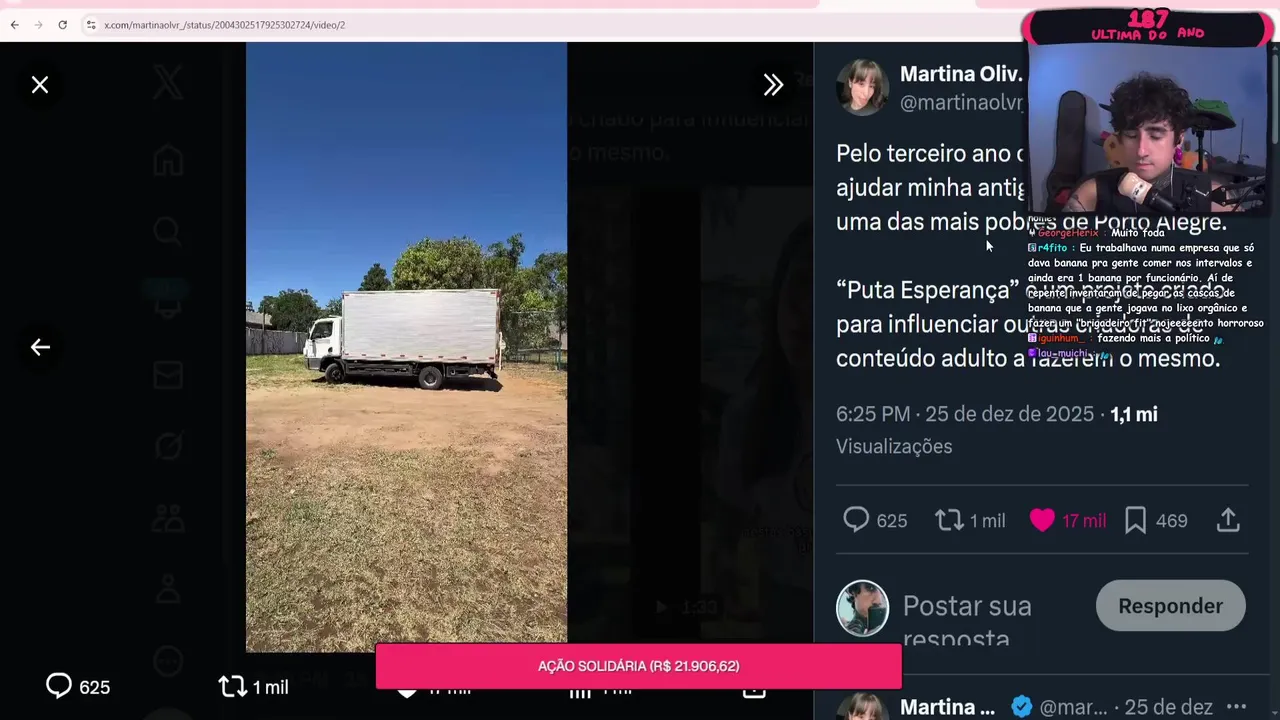
Task: Open Martina Oliv.'s profile from the avatar
Action: tap(862, 88)
